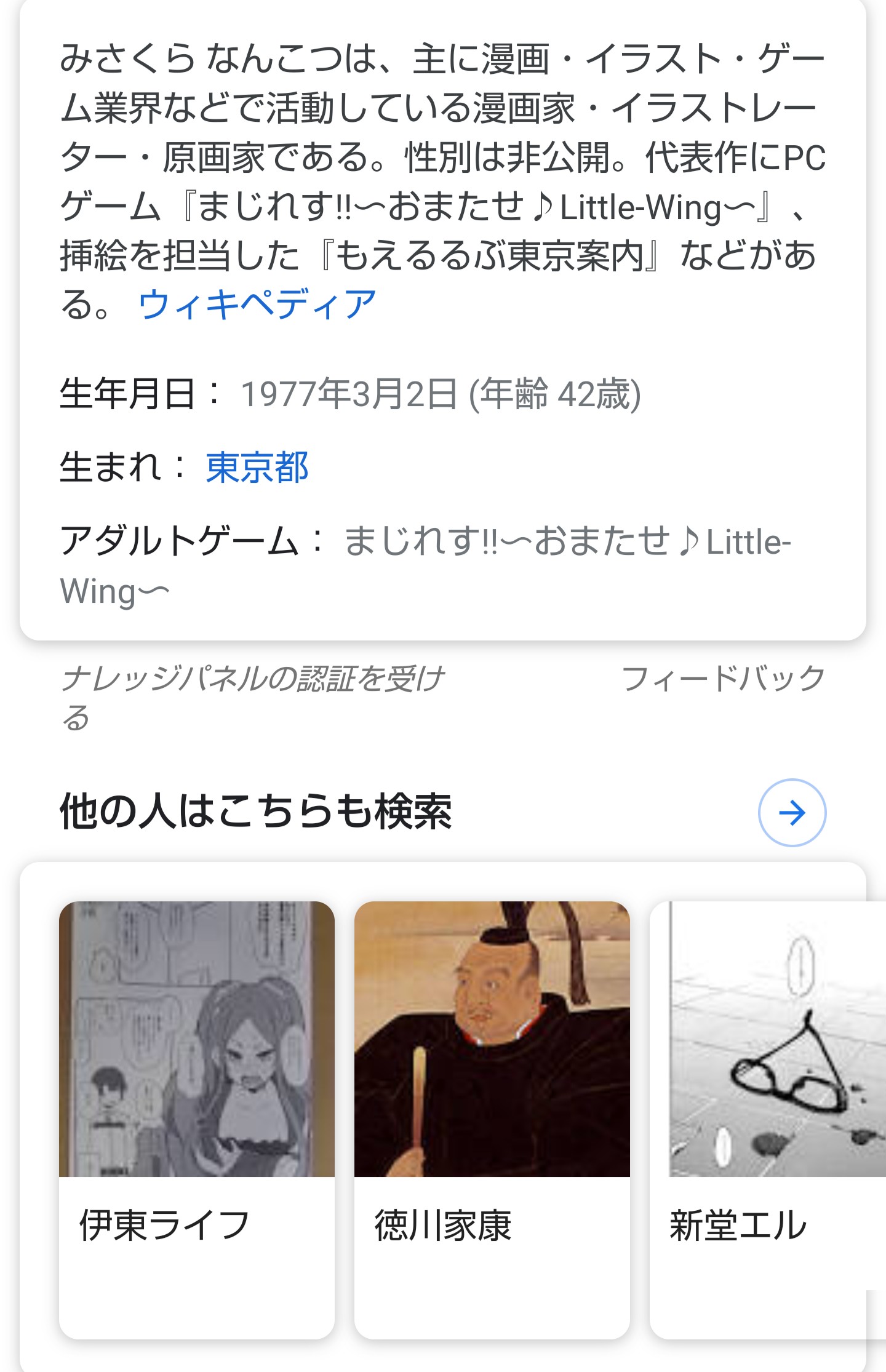
Task: Expand 他の人はこちらも検索 with the arrow button
Action: pyautogui.click(x=791, y=813)
